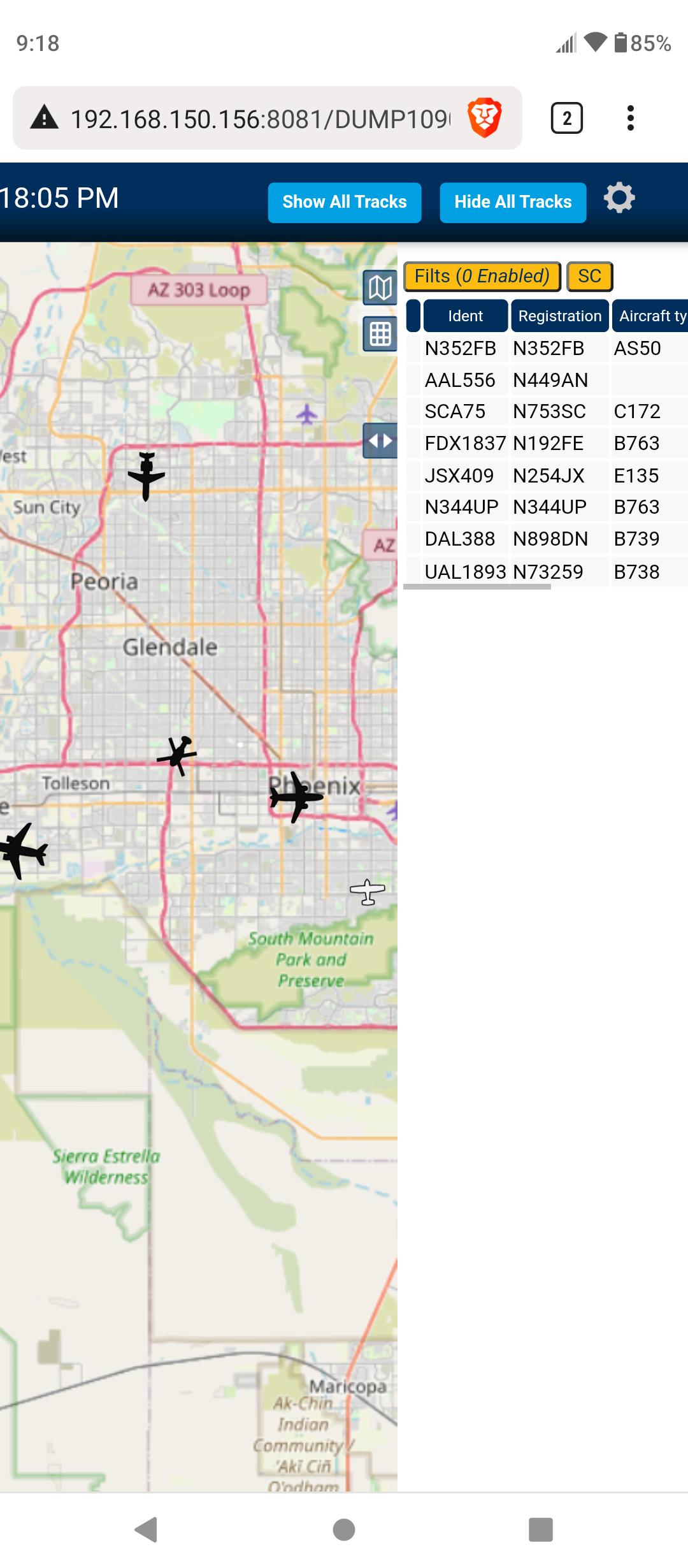Sort table by Registration column
This screenshot has width=688, height=1568.
560,316
